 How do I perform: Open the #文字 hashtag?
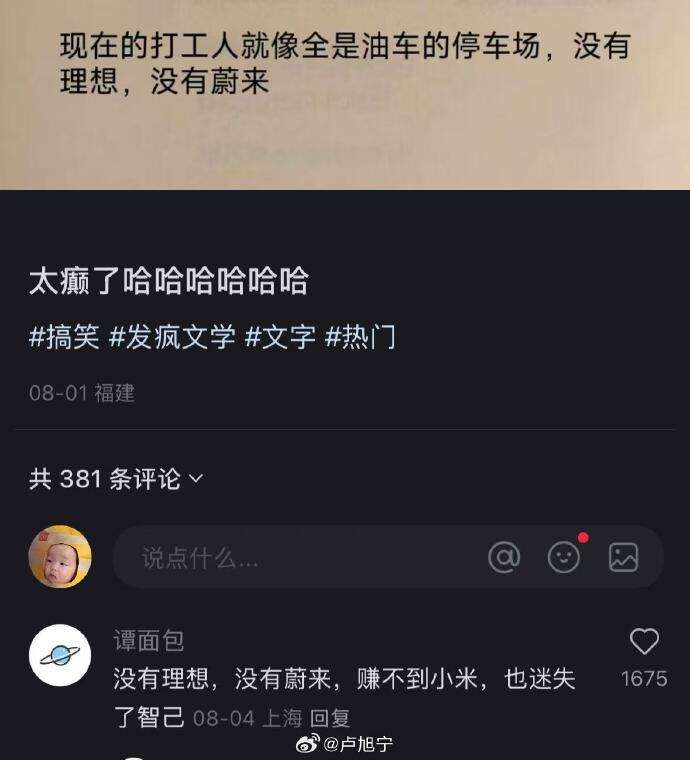coord(280,337)
